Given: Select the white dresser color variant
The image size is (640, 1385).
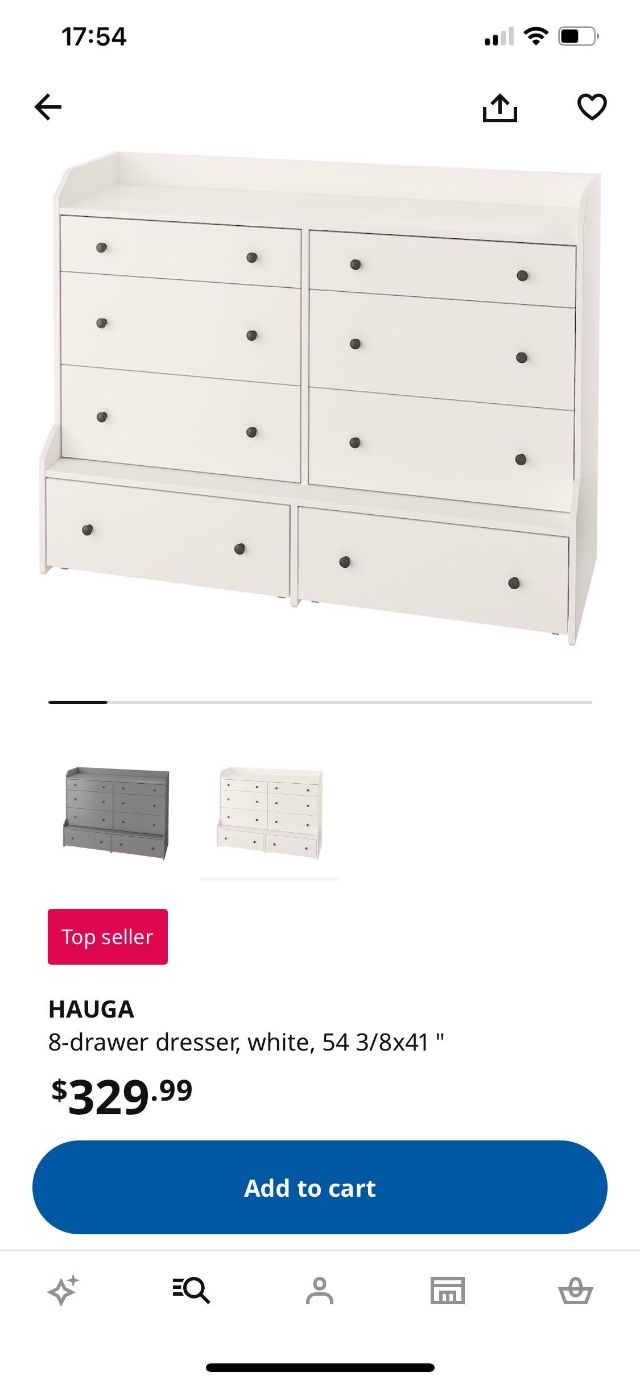Looking at the screenshot, I should [270, 811].
